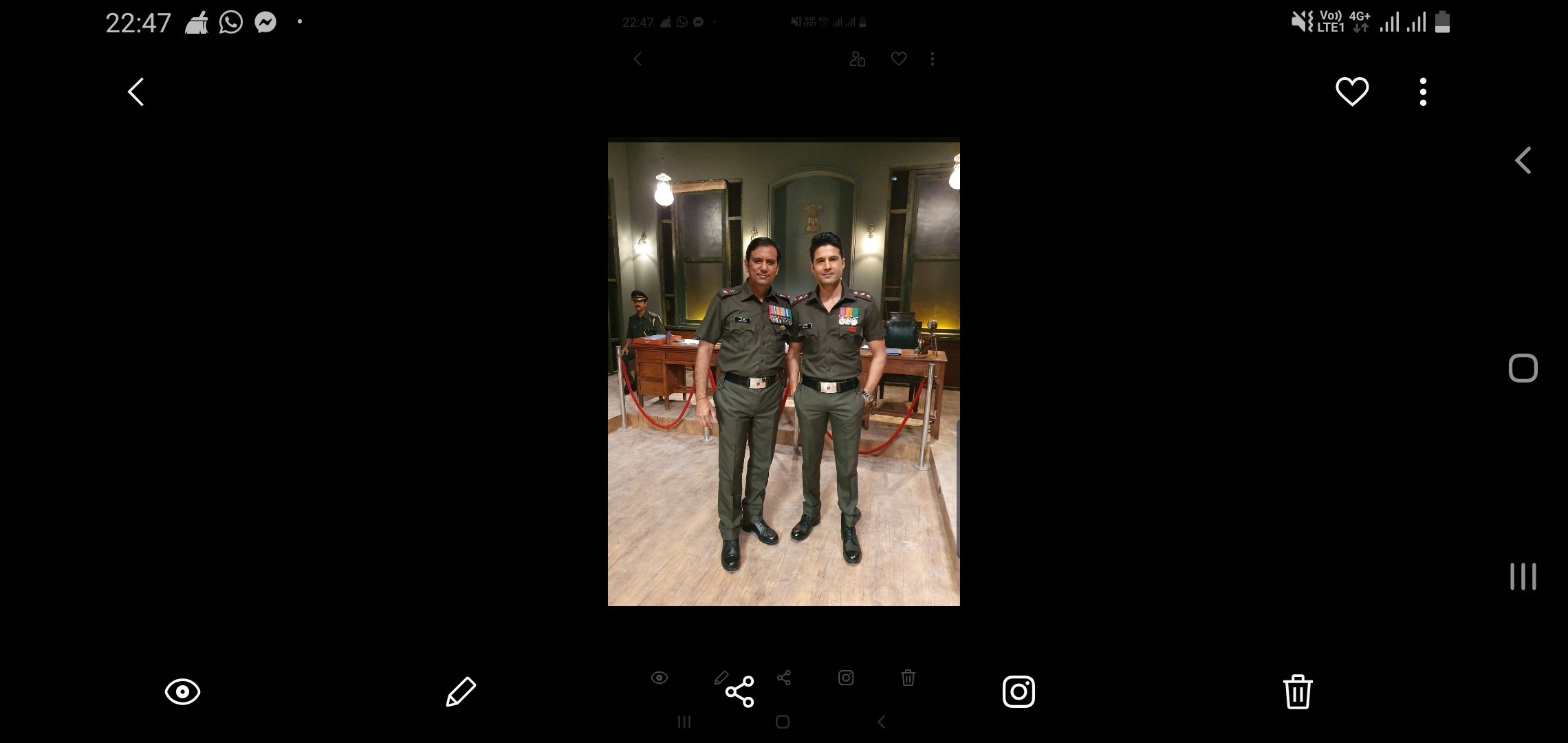Viewport: 1568px width, 743px height.
Task: Open the system recent apps view
Action: coord(1523,577)
